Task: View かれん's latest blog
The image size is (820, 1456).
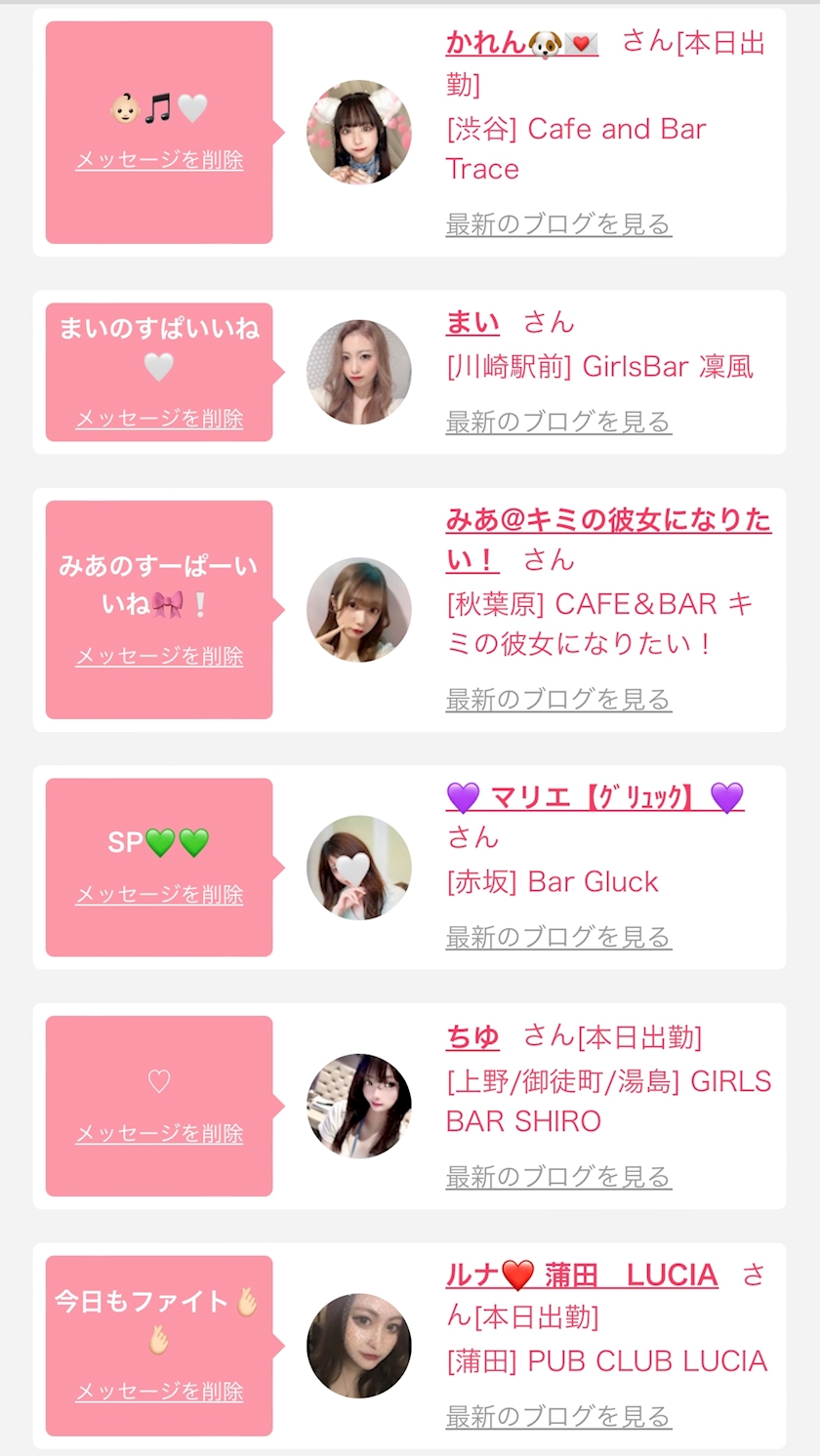Action: pos(557,224)
